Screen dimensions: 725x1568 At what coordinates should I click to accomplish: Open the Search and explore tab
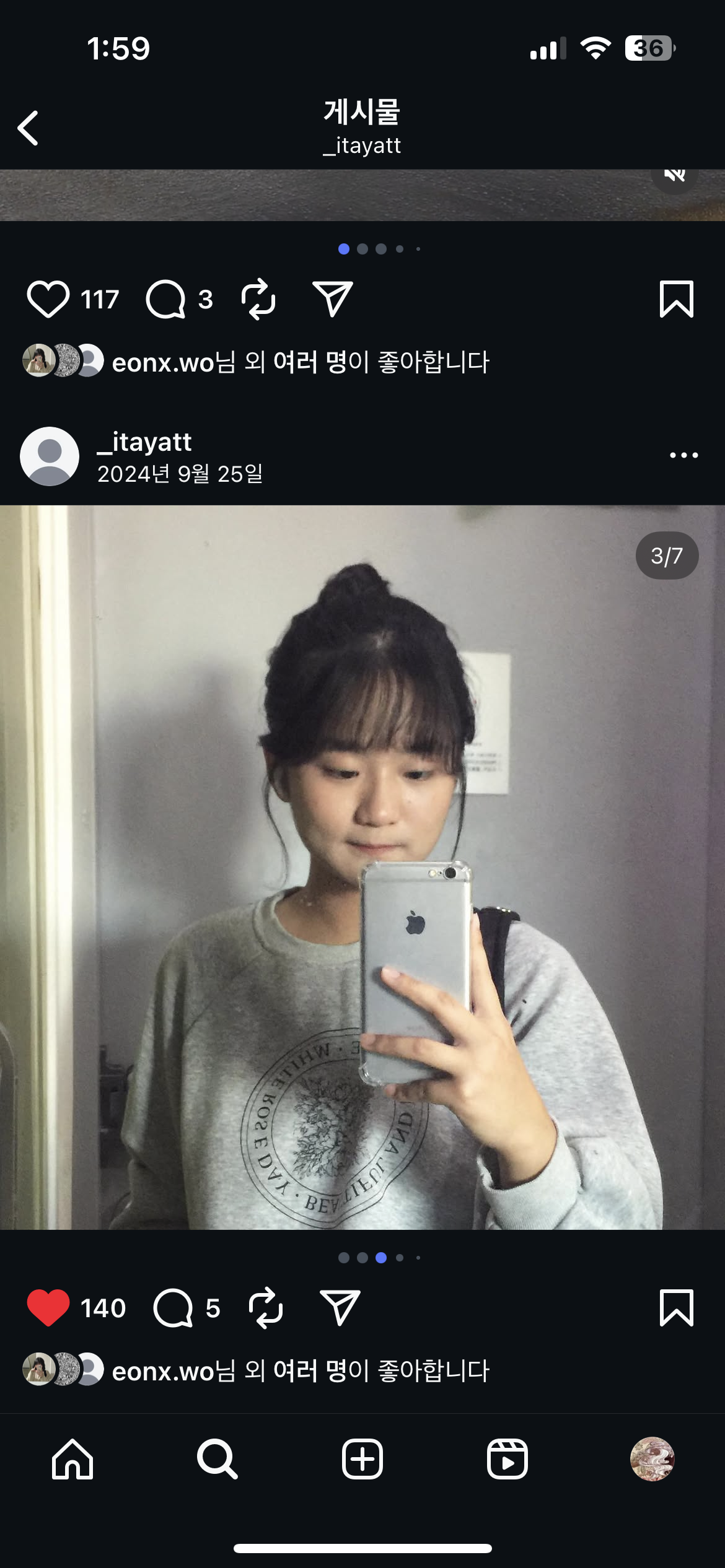[x=217, y=1459]
